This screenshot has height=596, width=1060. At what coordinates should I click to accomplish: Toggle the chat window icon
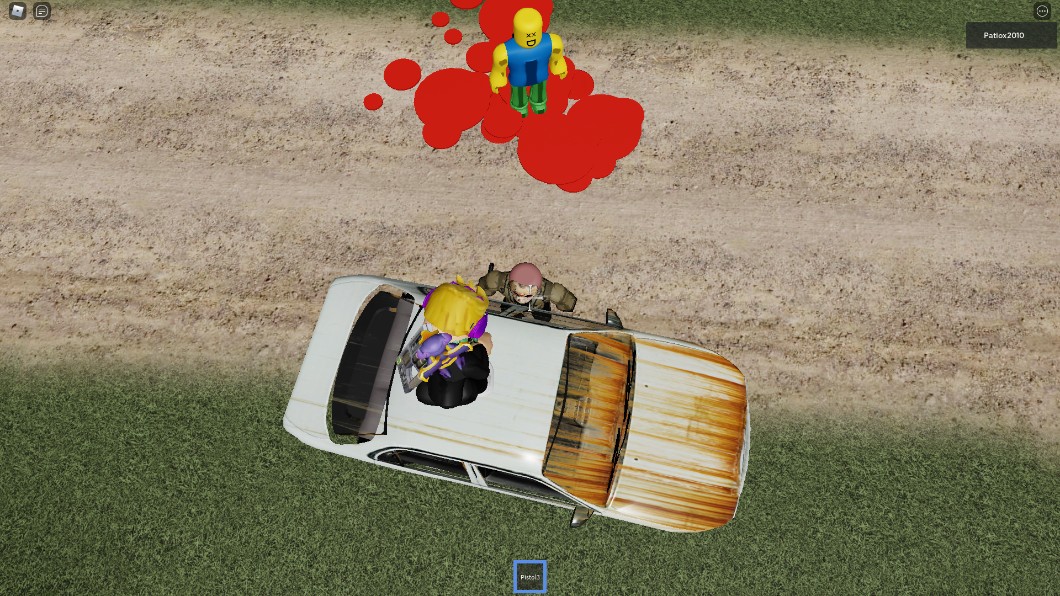coord(41,12)
